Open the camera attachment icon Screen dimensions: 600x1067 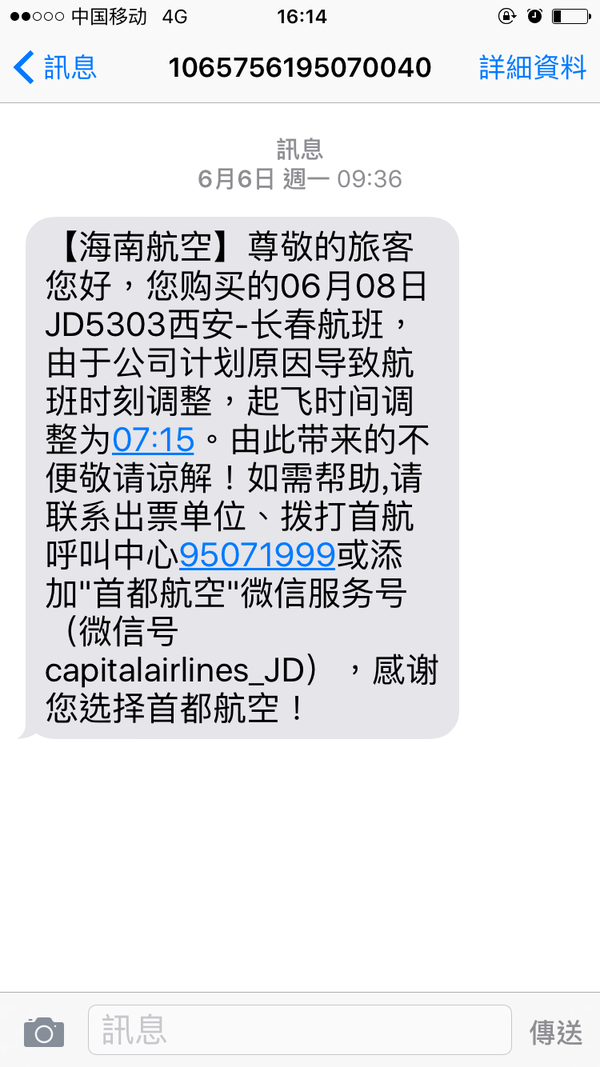click(44, 1032)
